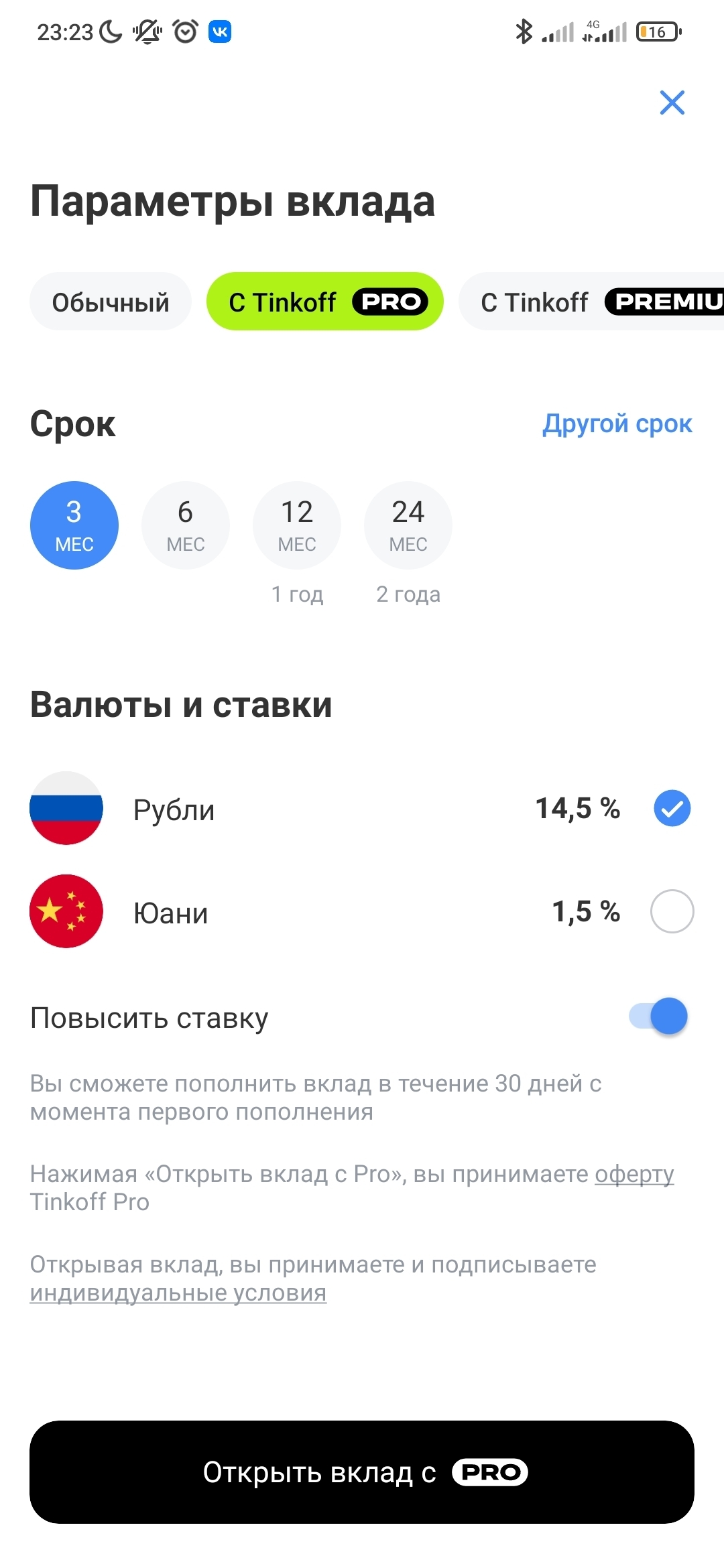Toggle the Повысить ставку switch

(x=659, y=1017)
